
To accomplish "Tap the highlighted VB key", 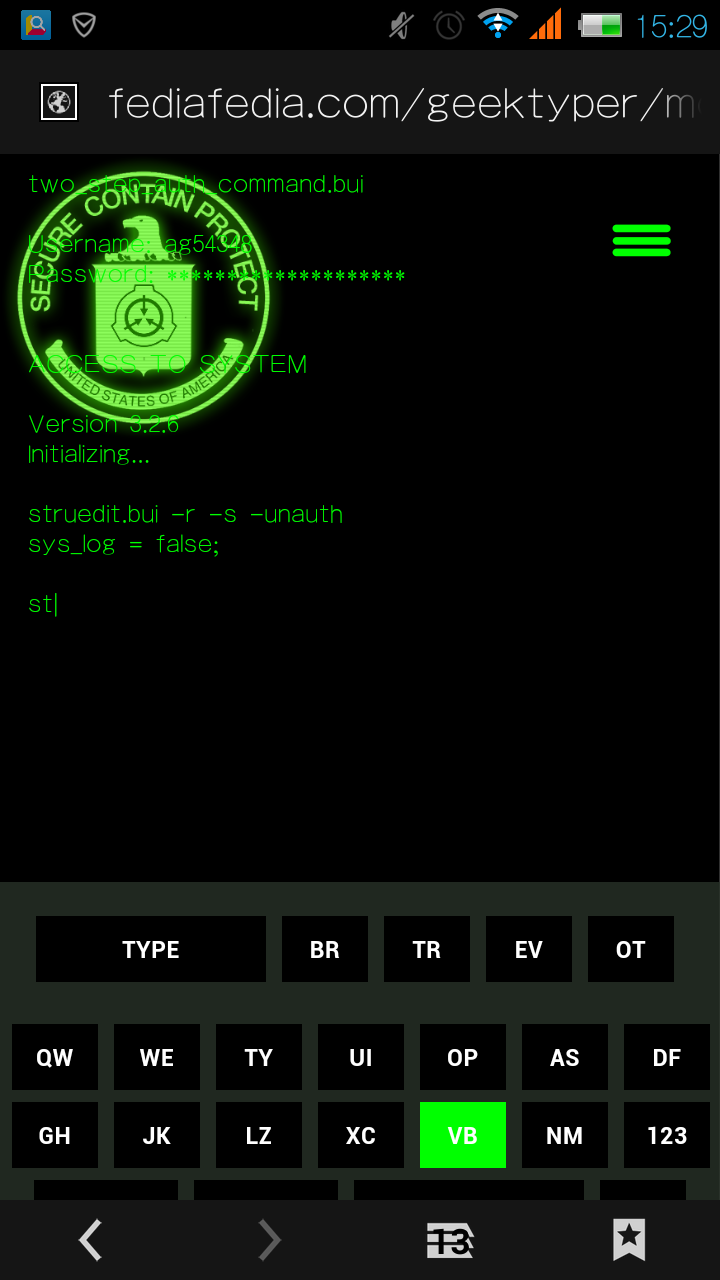I will [x=463, y=1135].
